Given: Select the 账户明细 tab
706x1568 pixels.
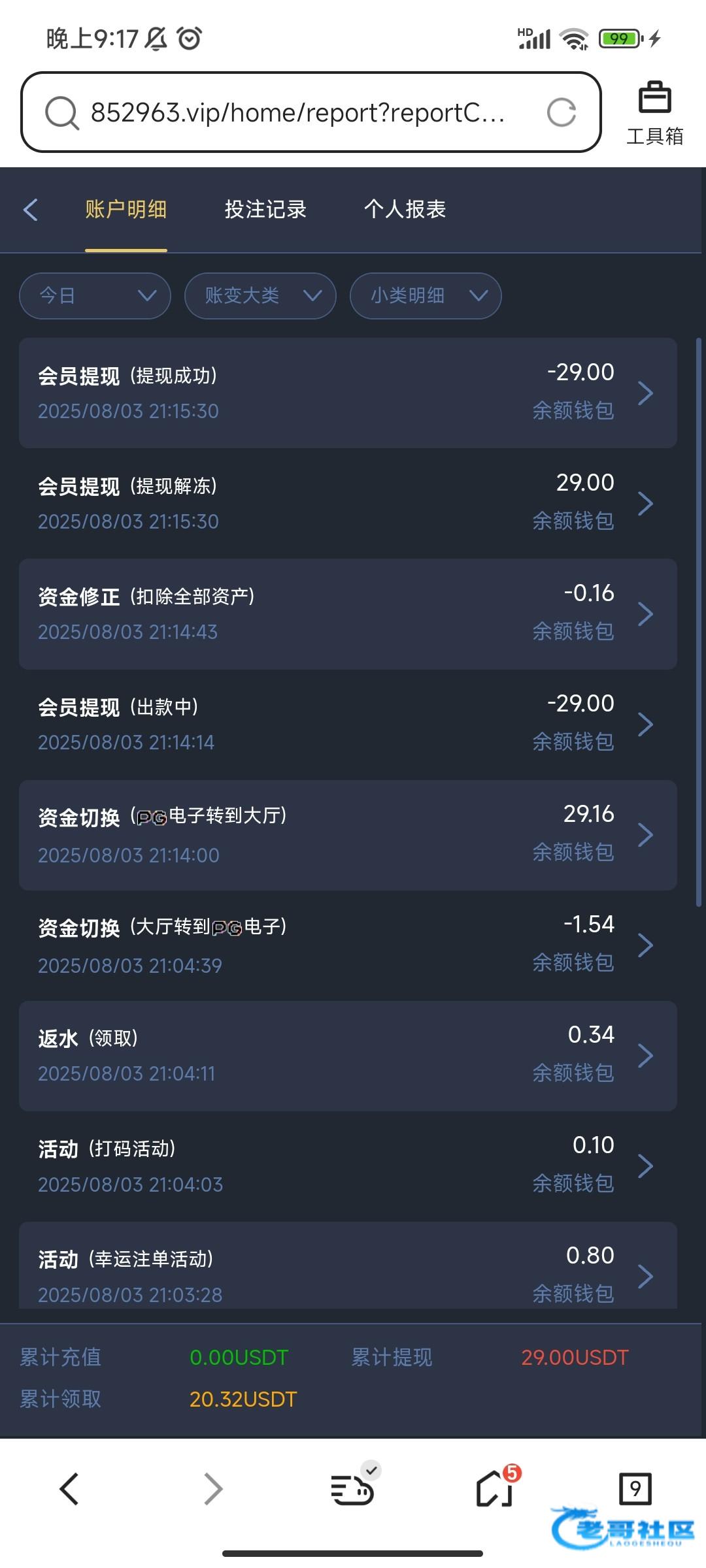Looking at the screenshot, I should (x=126, y=210).
